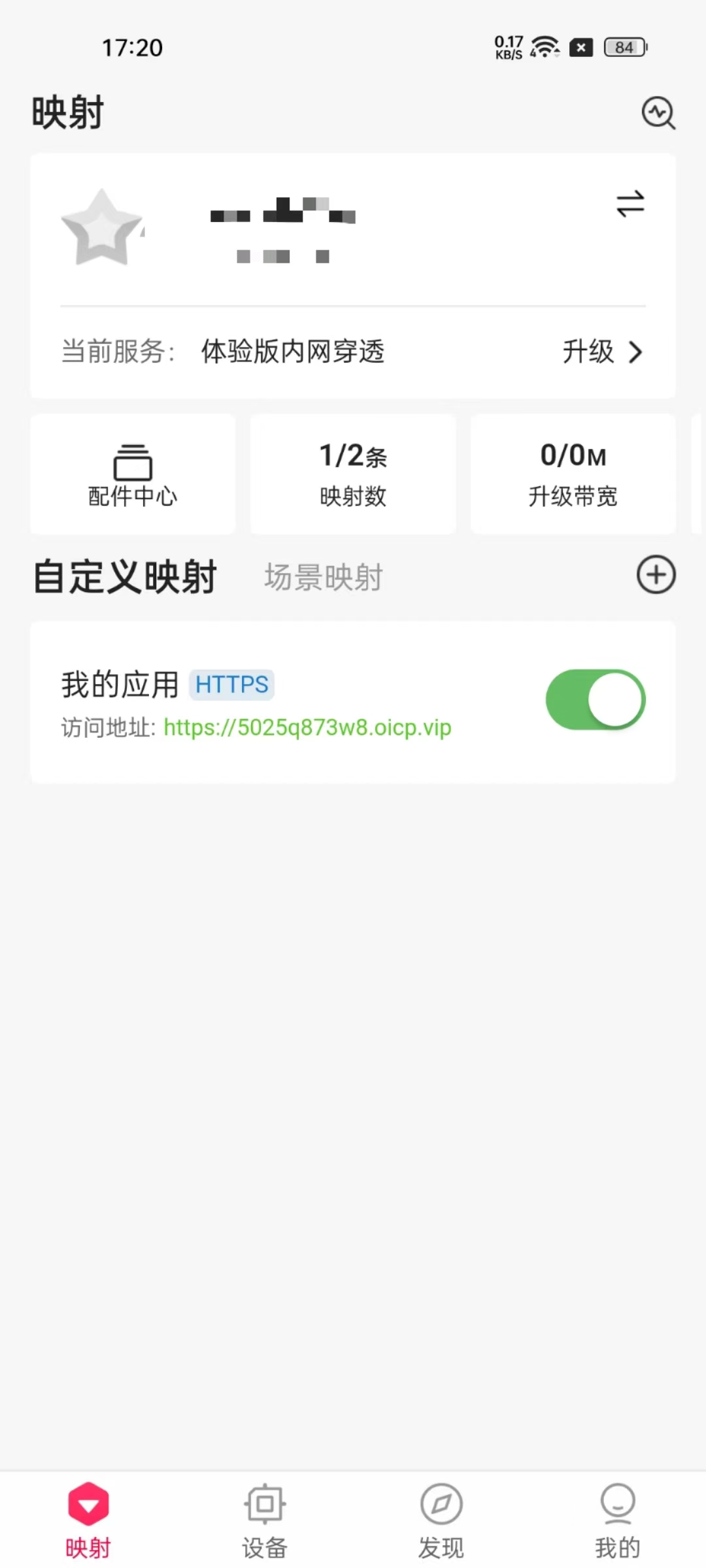Open the 升级带宽 card

[x=573, y=474]
